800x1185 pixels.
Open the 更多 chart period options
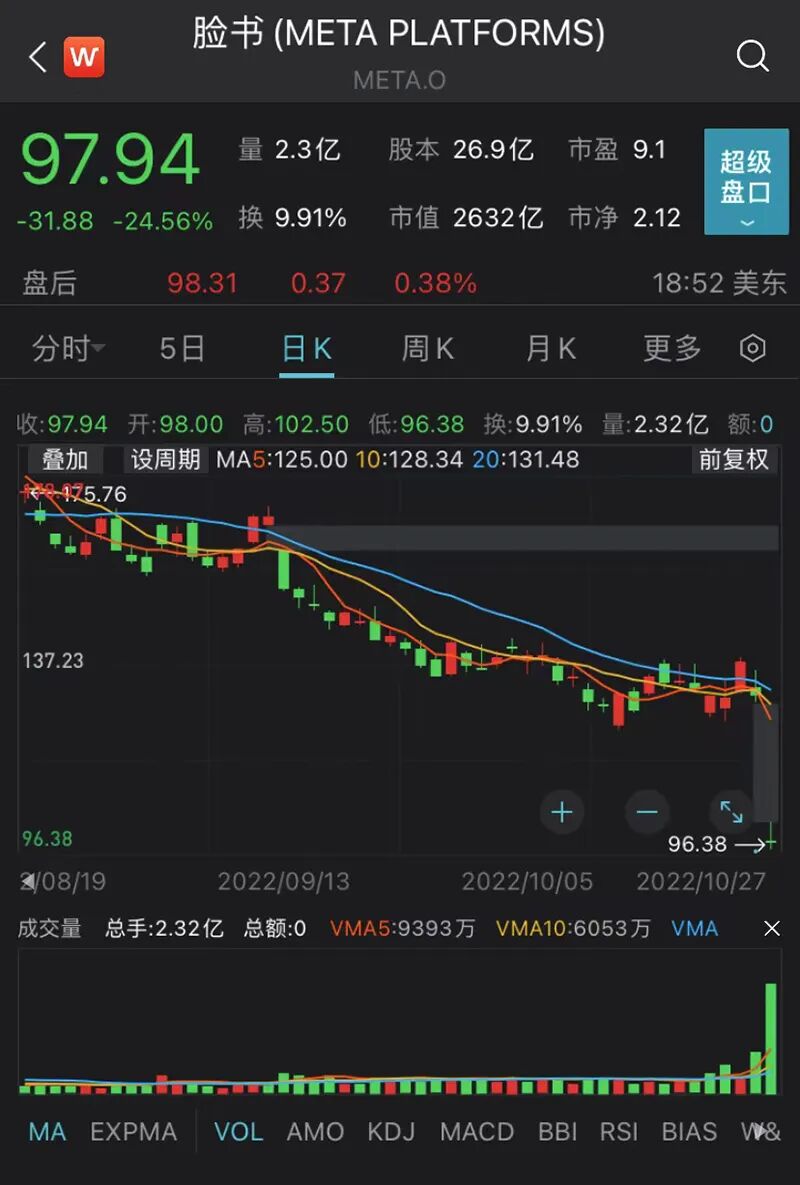tap(672, 348)
